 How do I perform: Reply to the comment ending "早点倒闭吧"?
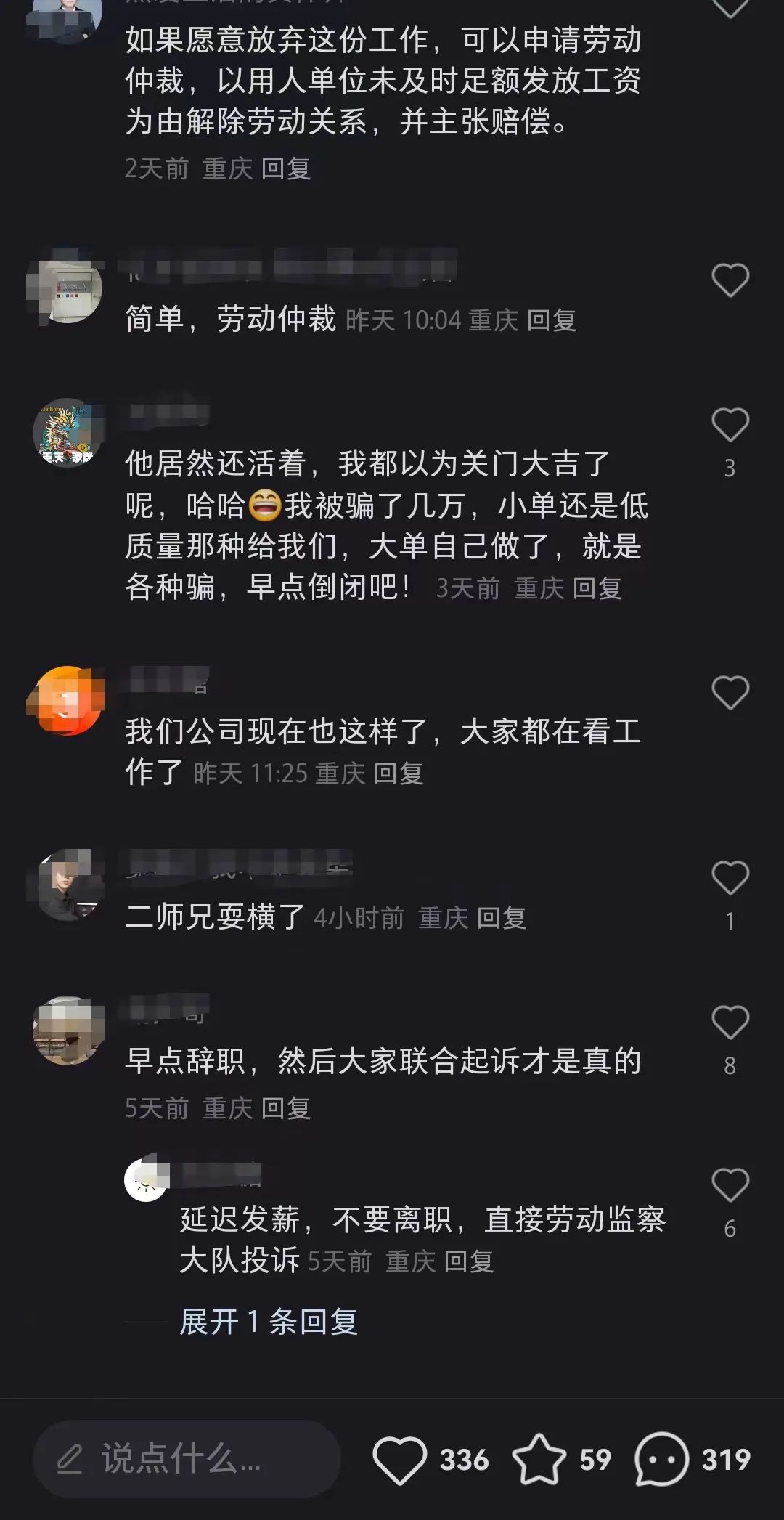[x=597, y=588]
